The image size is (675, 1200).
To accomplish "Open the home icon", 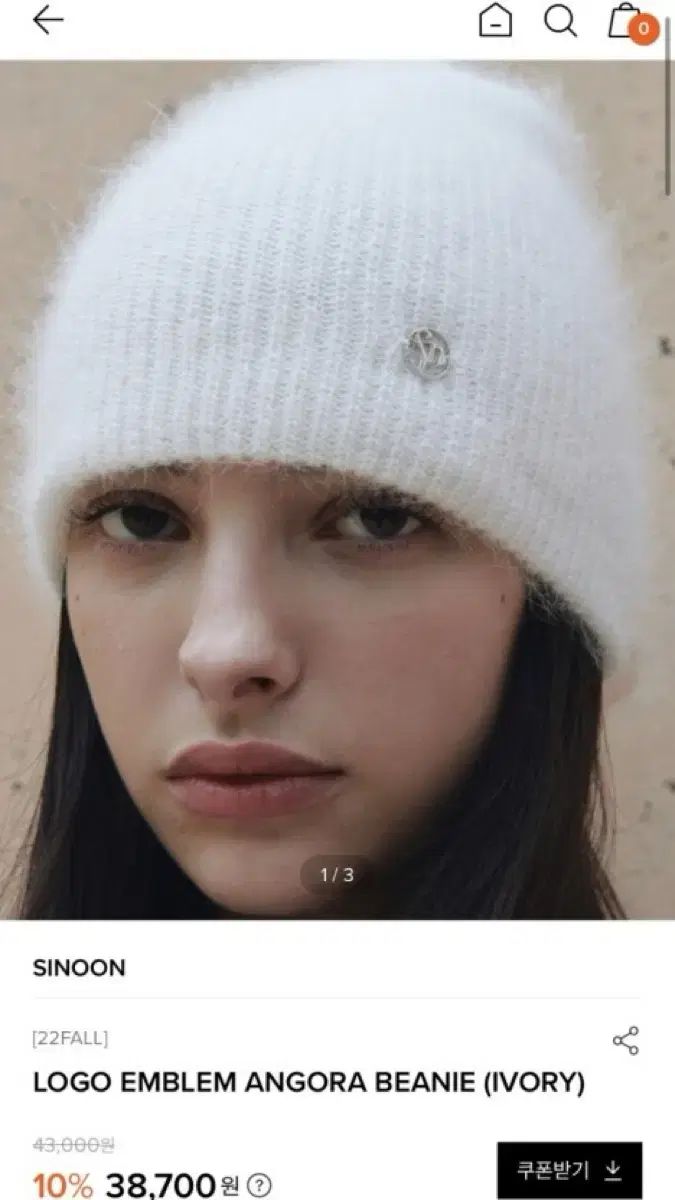I will [x=495, y=21].
